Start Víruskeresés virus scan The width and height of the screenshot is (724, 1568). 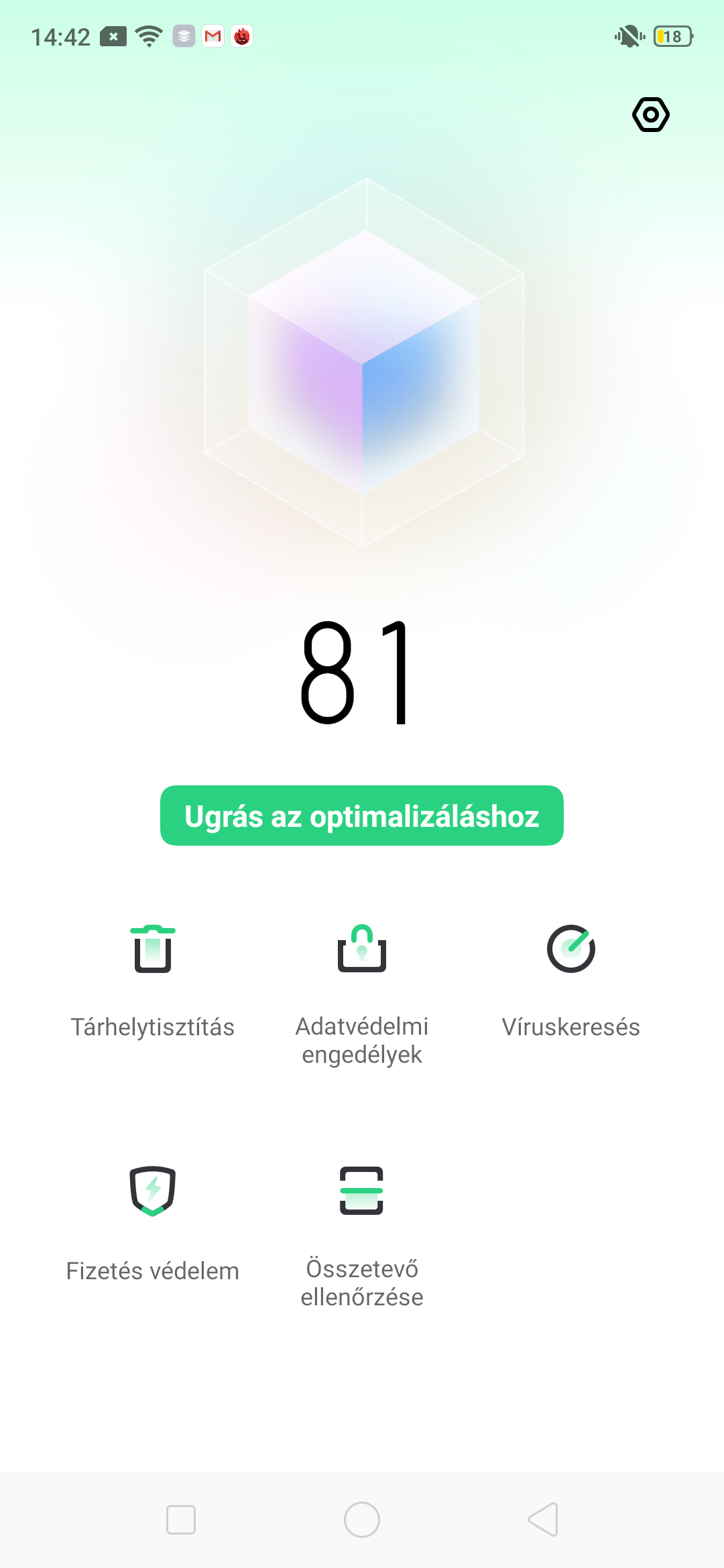coord(571,982)
